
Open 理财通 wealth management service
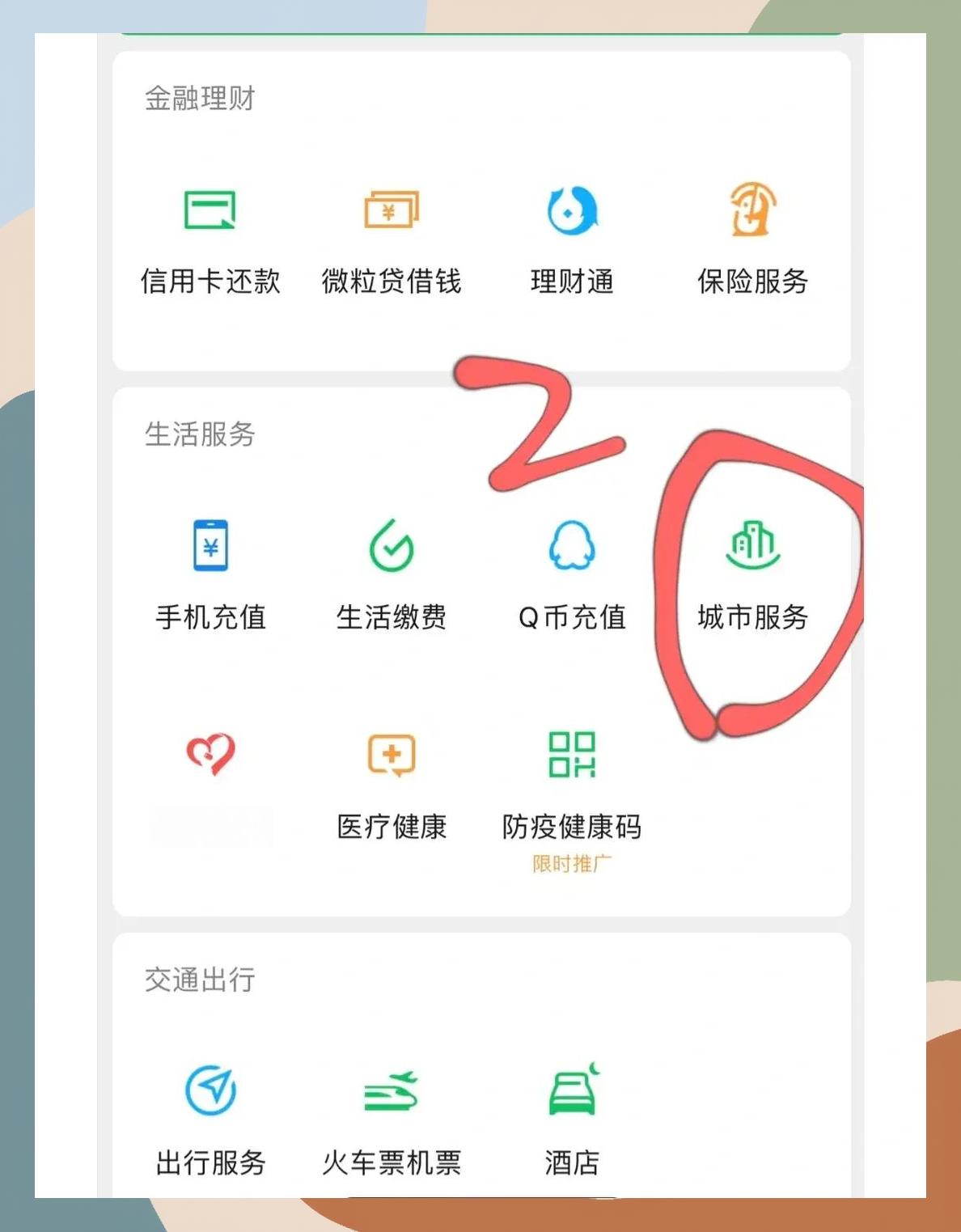(572, 210)
